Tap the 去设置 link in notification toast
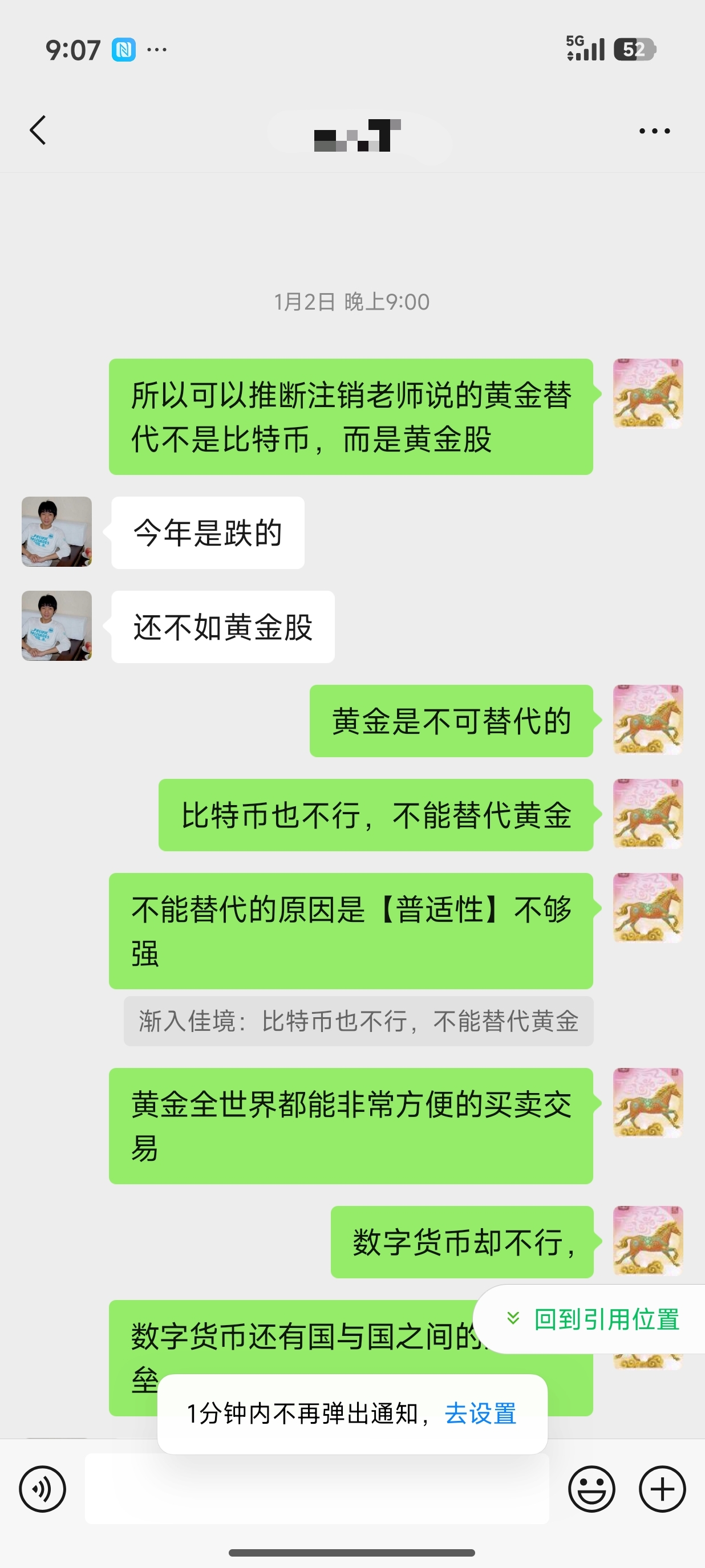The image size is (705, 1568). [x=480, y=1413]
